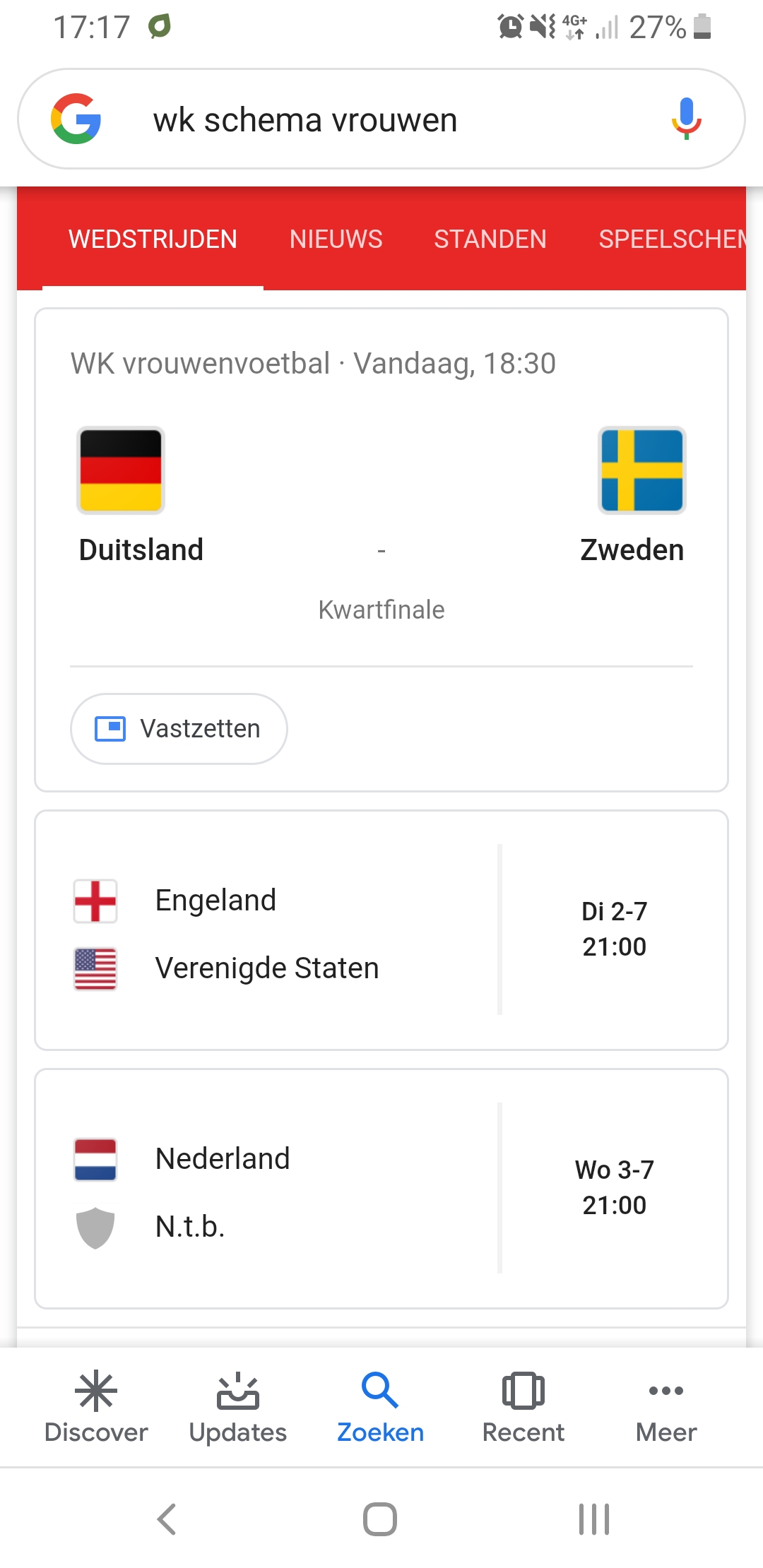Open the STANDEN tab
763x1568 pixels.
[x=490, y=239]
